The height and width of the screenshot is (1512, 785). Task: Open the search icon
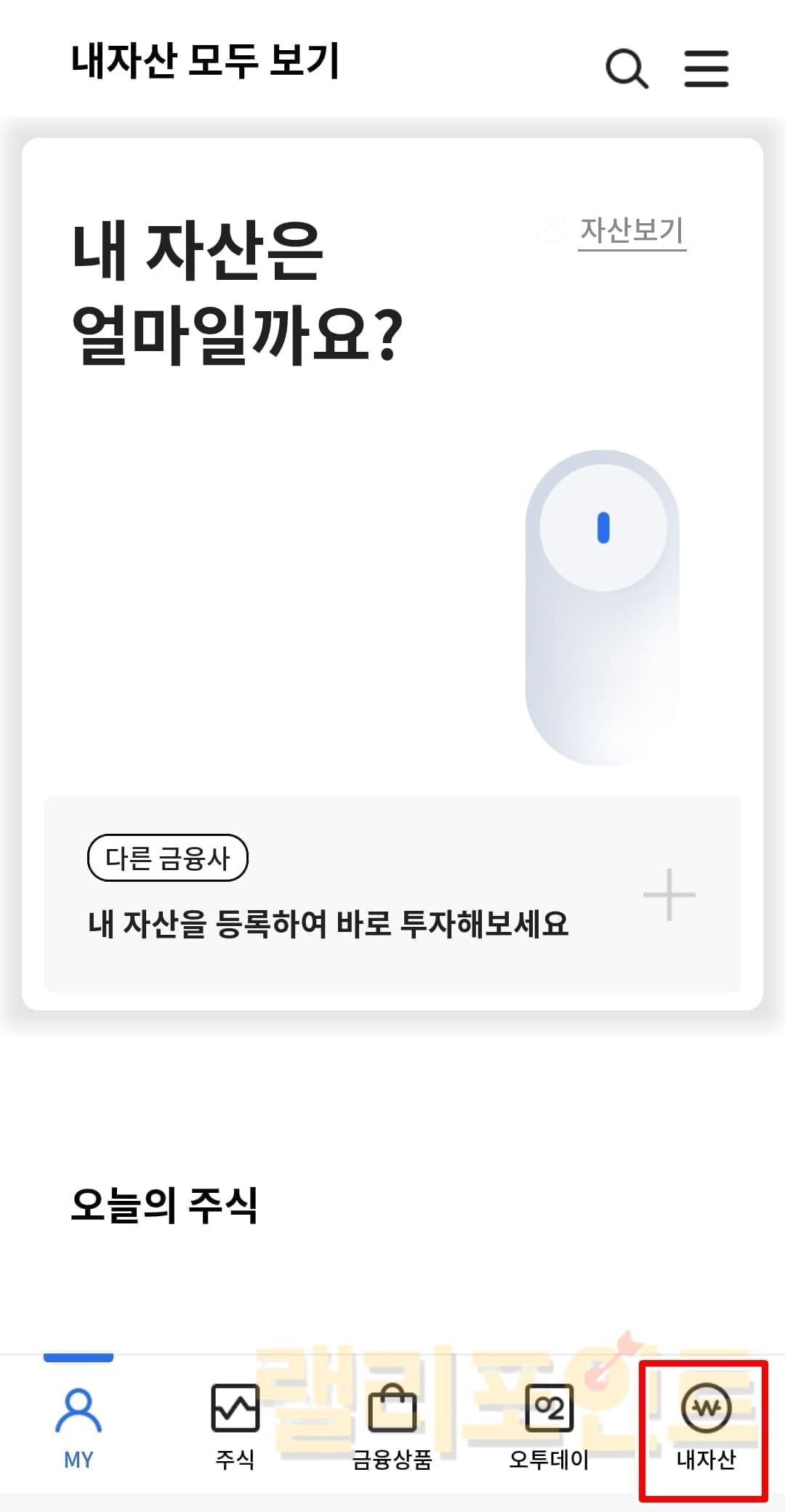click(626, 69)
